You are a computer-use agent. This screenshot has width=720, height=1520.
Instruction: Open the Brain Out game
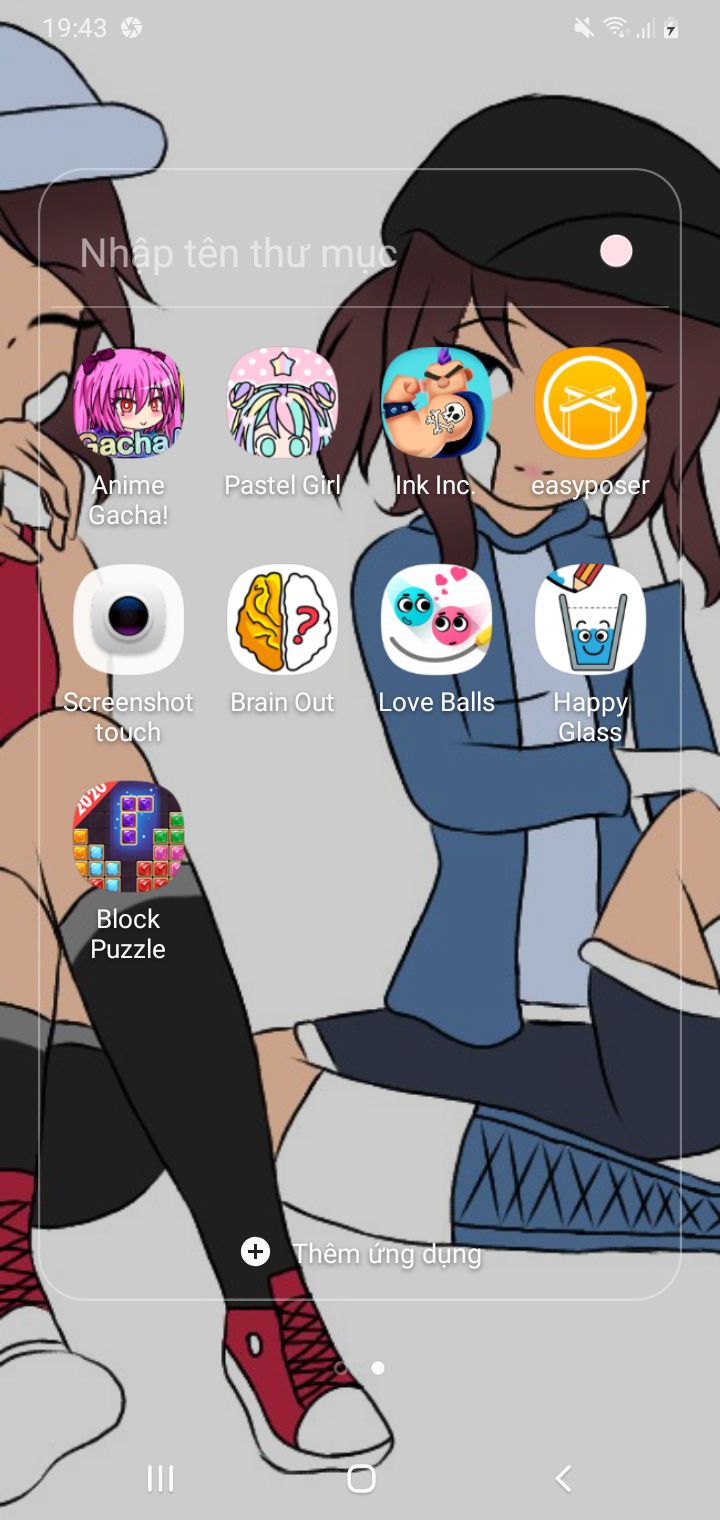tap(283, 620)
